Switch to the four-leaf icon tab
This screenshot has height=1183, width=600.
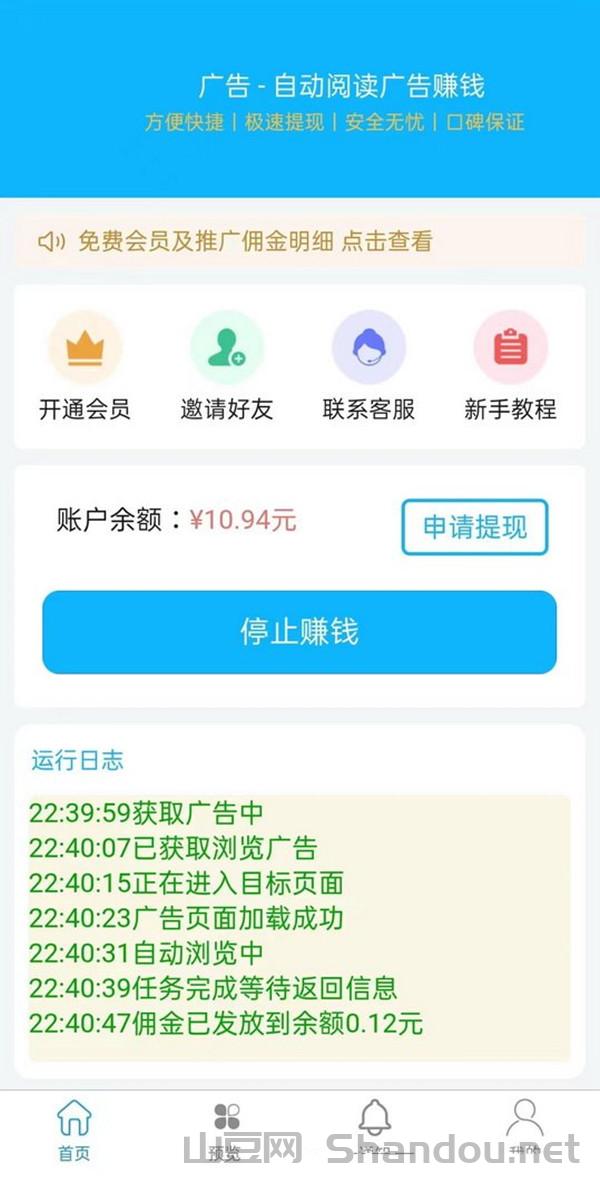point(225,1129)
